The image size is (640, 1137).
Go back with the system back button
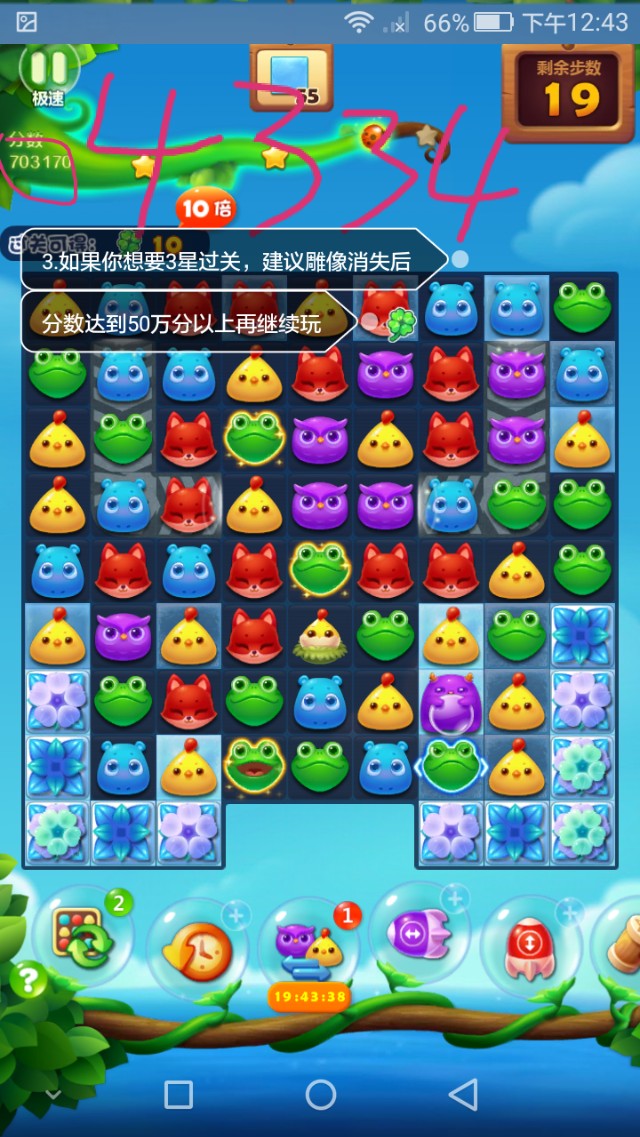[x=463, y=1095]
